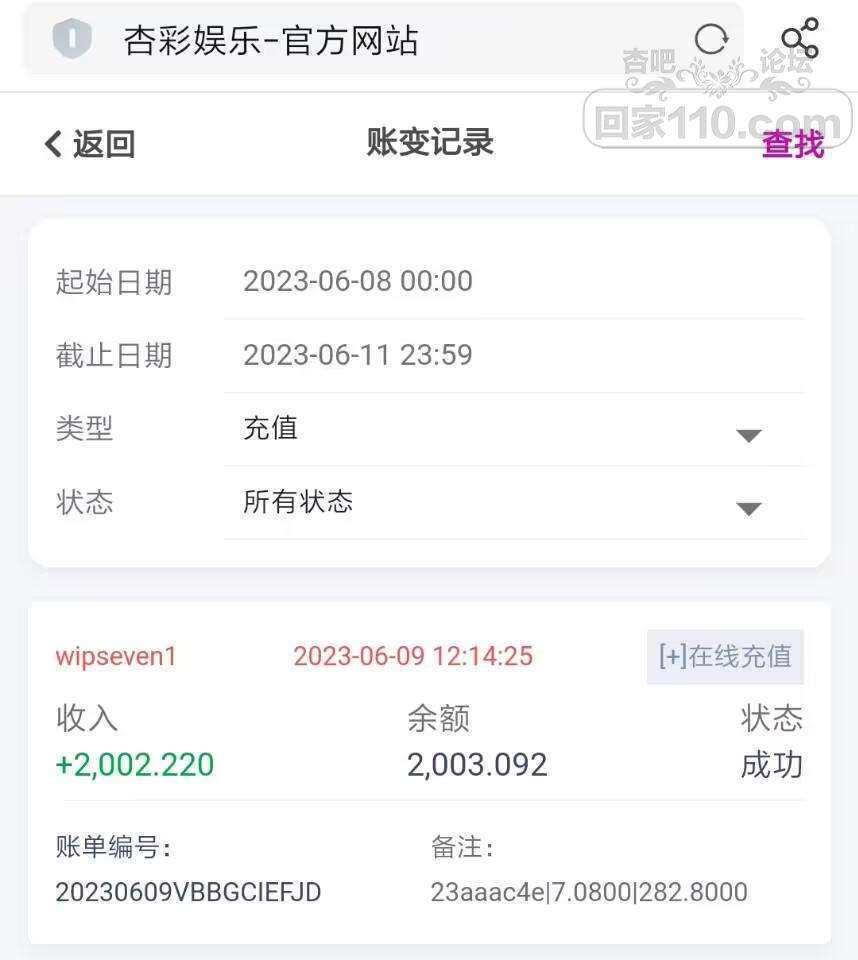
Task: Share this page via the share icon
Action: (x=800, y=40)
